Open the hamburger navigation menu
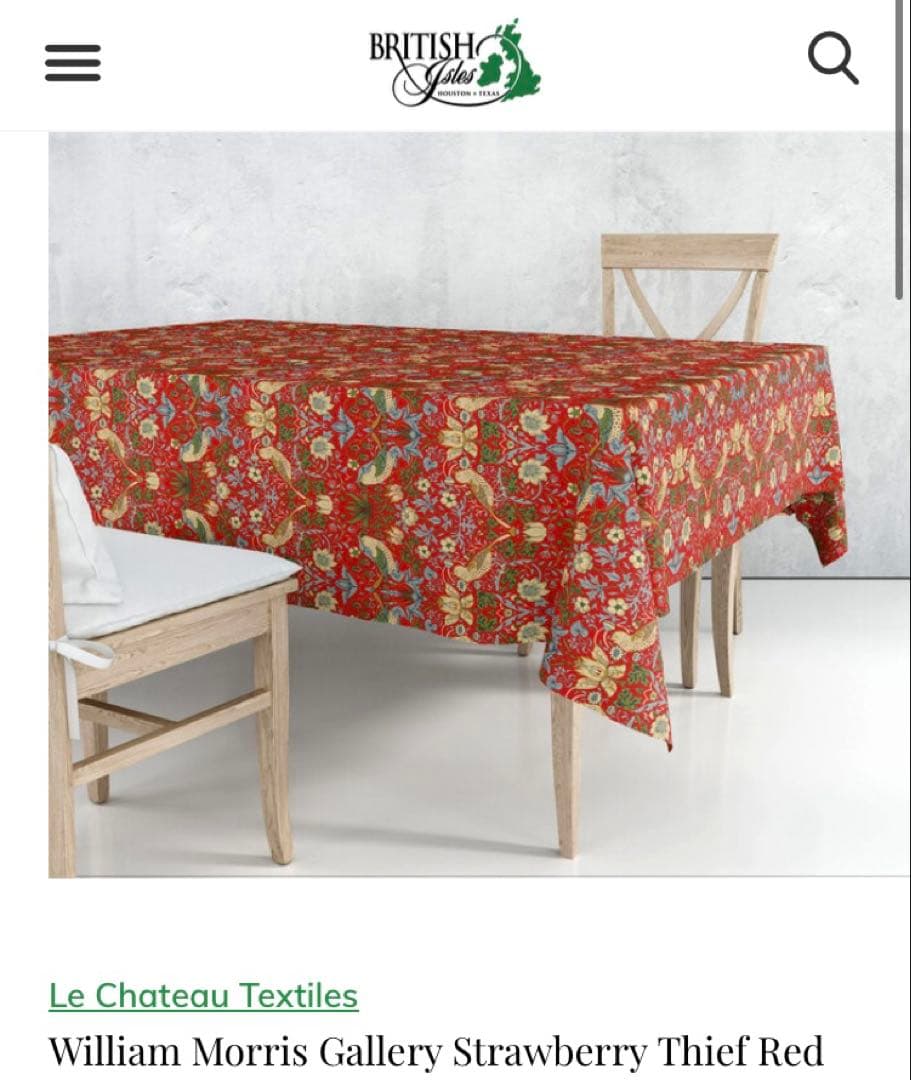Image resolution: width=911 pixels, height=1080 pixels. click(x=73, y=63)
